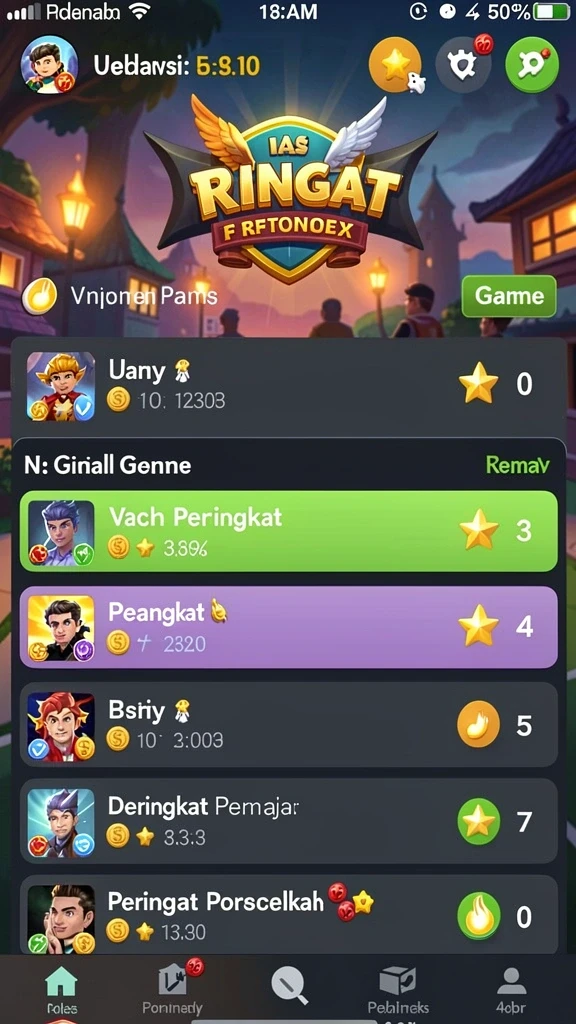The width and height of the screenshot is (576, 1024).
Task: Switch to the Poninedy tab
Action: coord(173,987)
